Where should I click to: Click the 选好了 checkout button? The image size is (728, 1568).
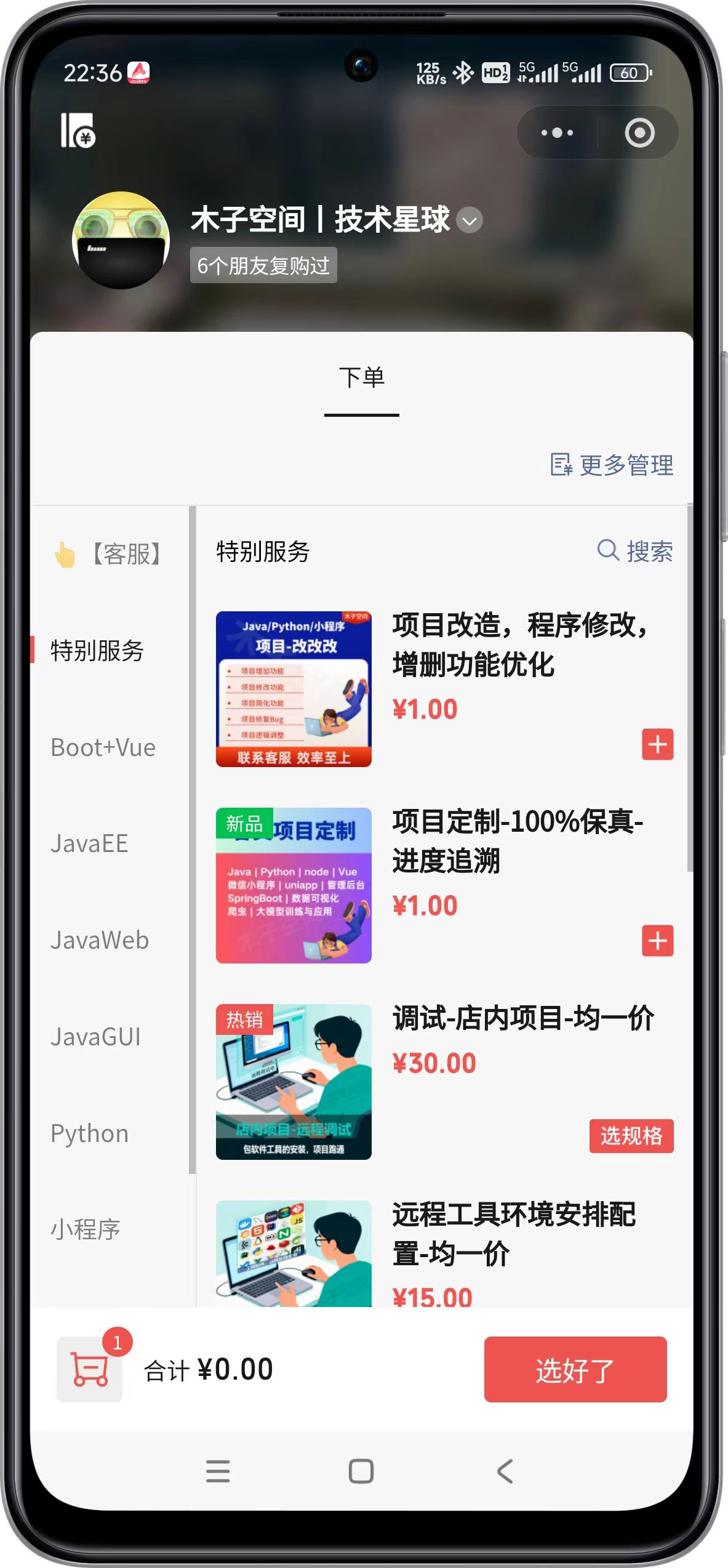(574, 1368)
